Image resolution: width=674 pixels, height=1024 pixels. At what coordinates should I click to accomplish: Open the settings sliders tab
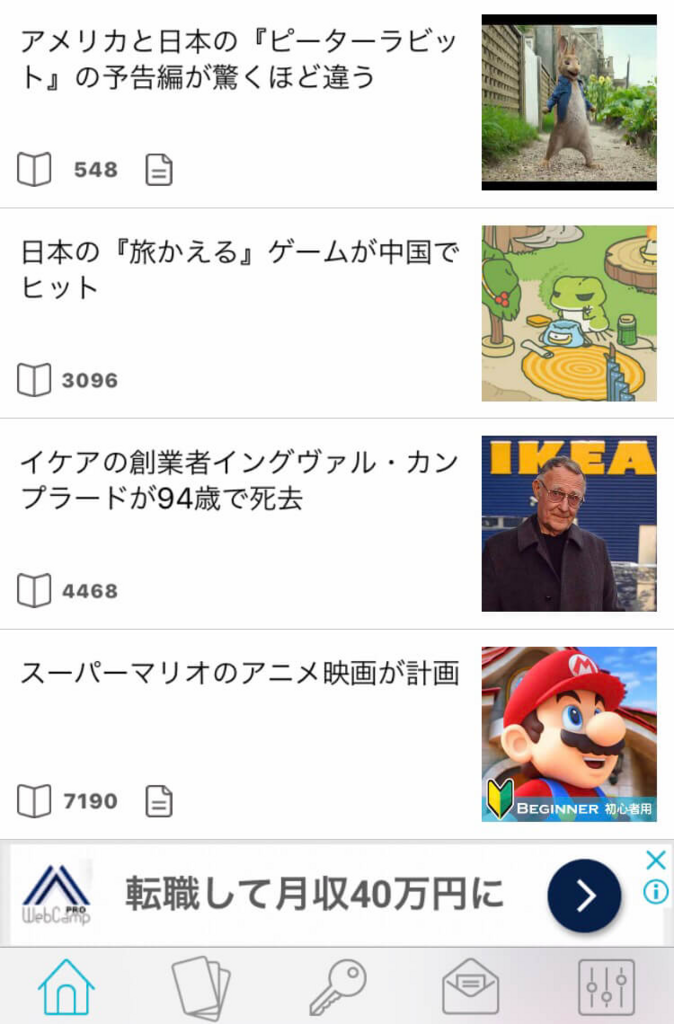tap(606, 986)
